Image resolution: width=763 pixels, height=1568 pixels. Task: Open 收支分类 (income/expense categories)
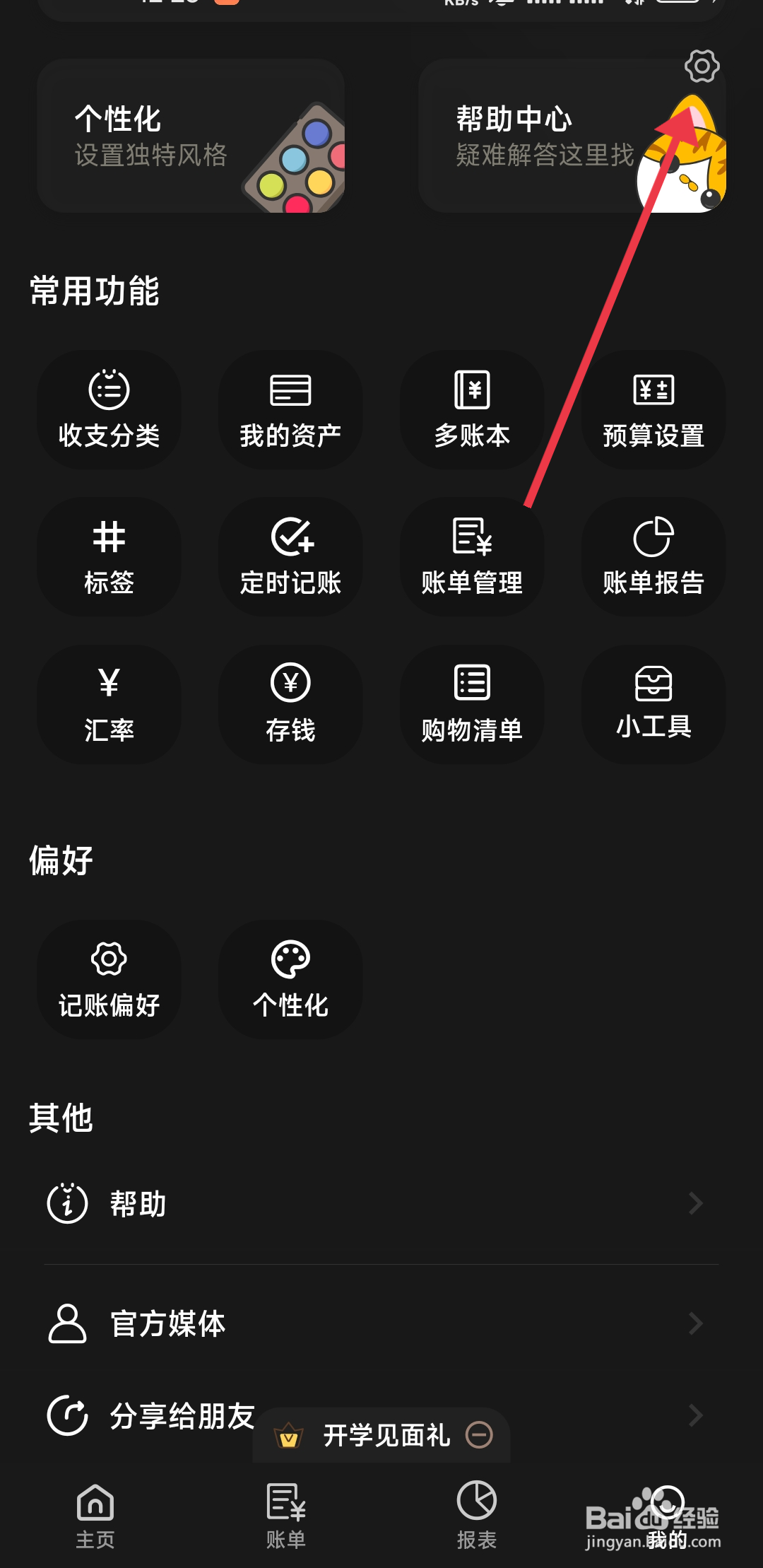tap(109, 410)
